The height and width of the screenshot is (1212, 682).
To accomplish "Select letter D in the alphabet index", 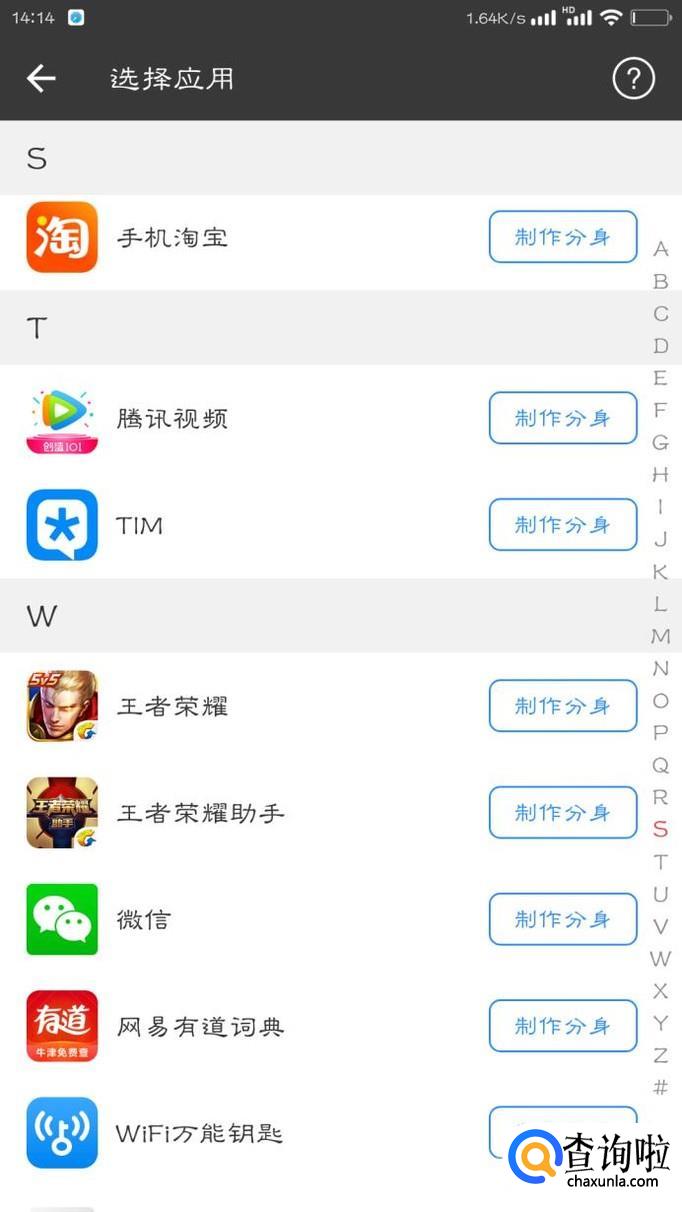I will [x=660, y=346].
